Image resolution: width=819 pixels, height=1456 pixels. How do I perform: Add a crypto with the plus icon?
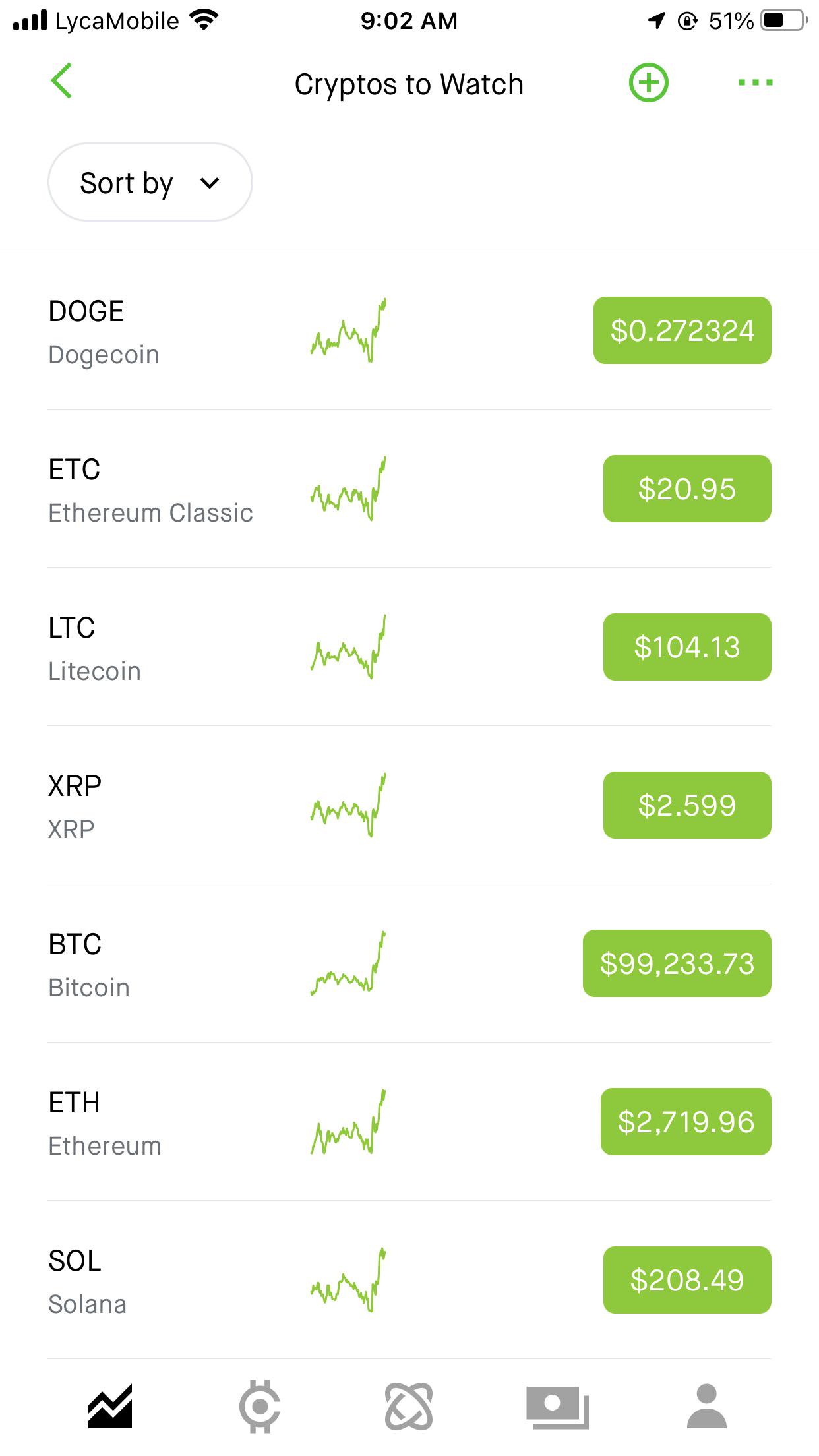click(649, 83)
